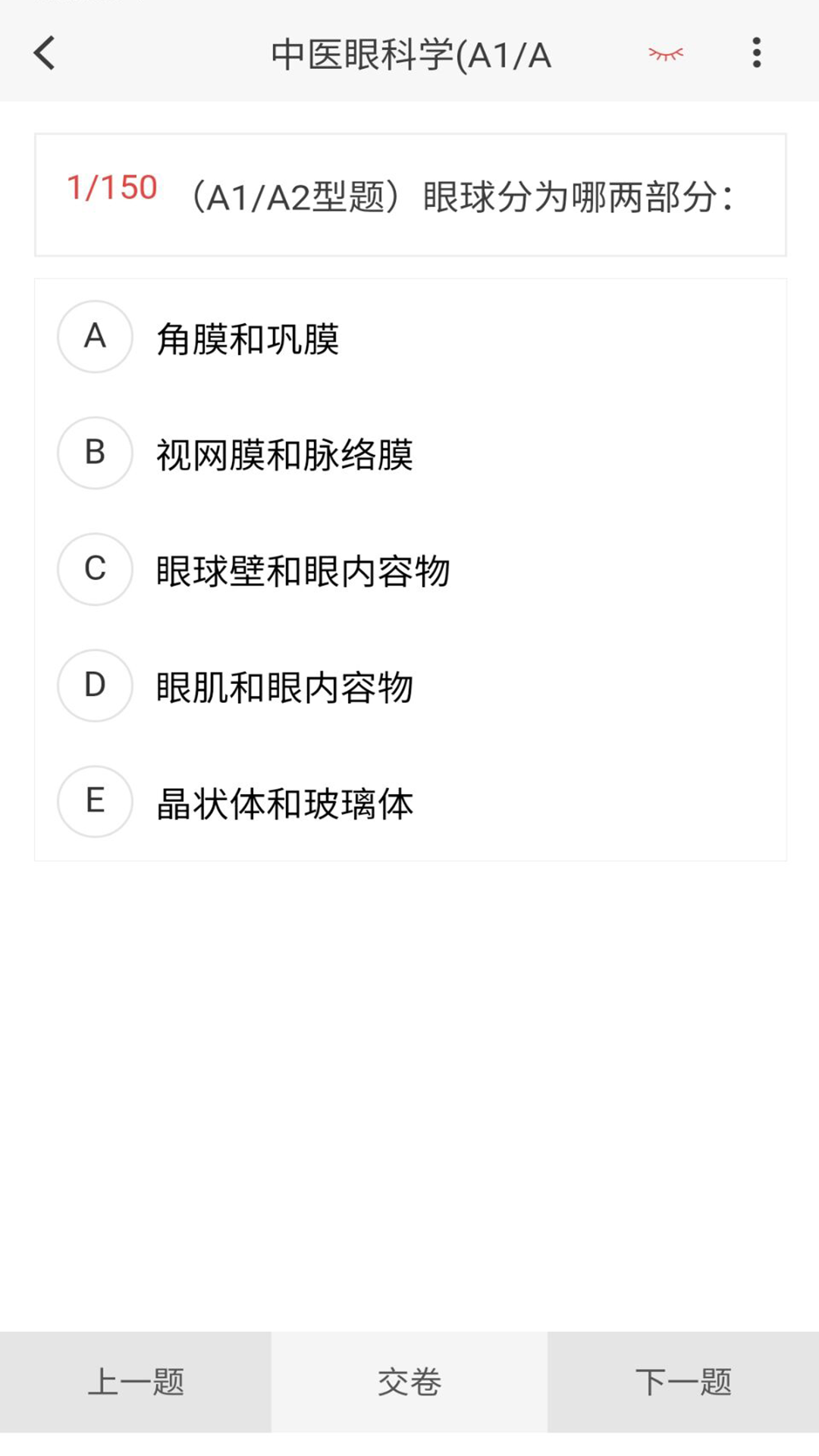Tap the circled letter A icon
The width and height of the screenshot is (819, 1456).
(x=94, y=336)
